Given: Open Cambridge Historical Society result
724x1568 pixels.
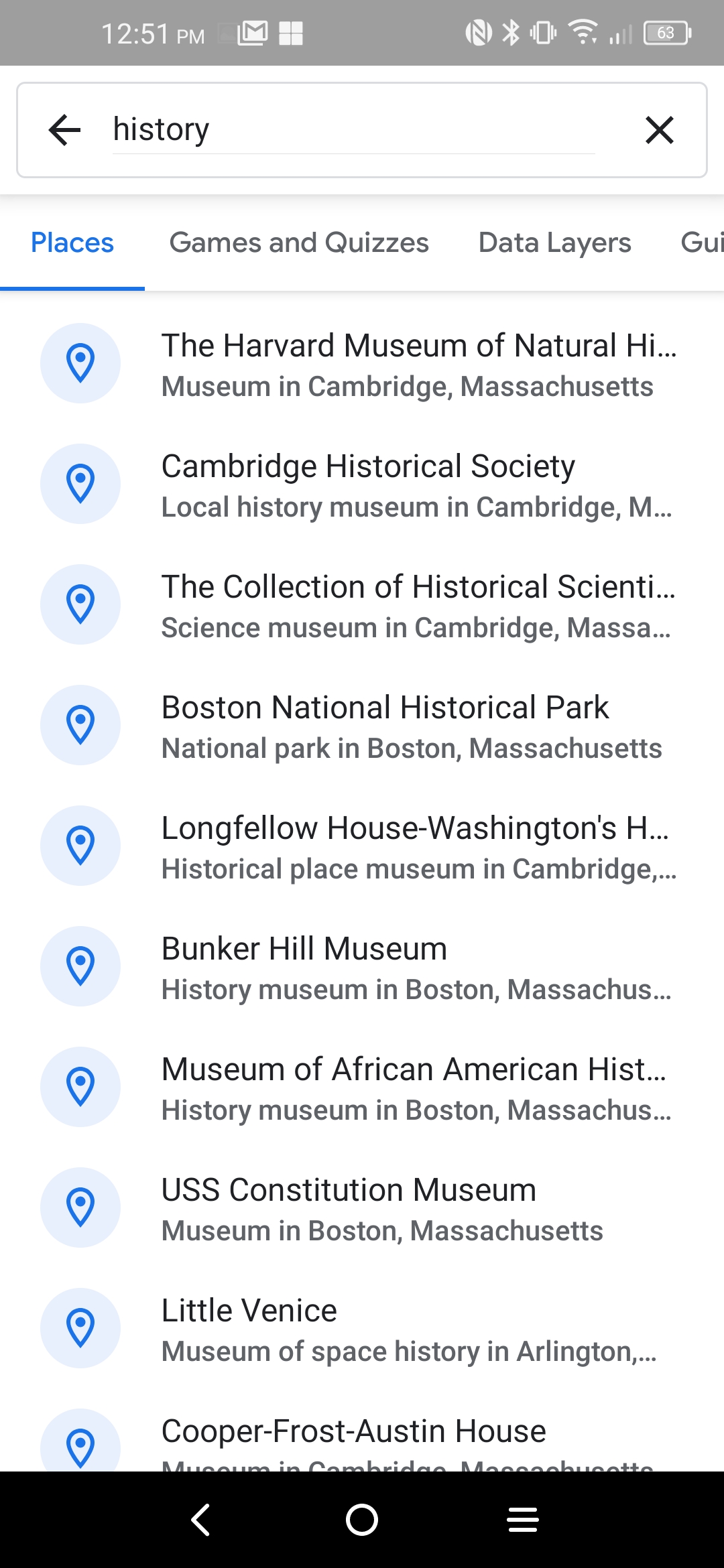Looking at the screenshot, I should tap(362, 484).
